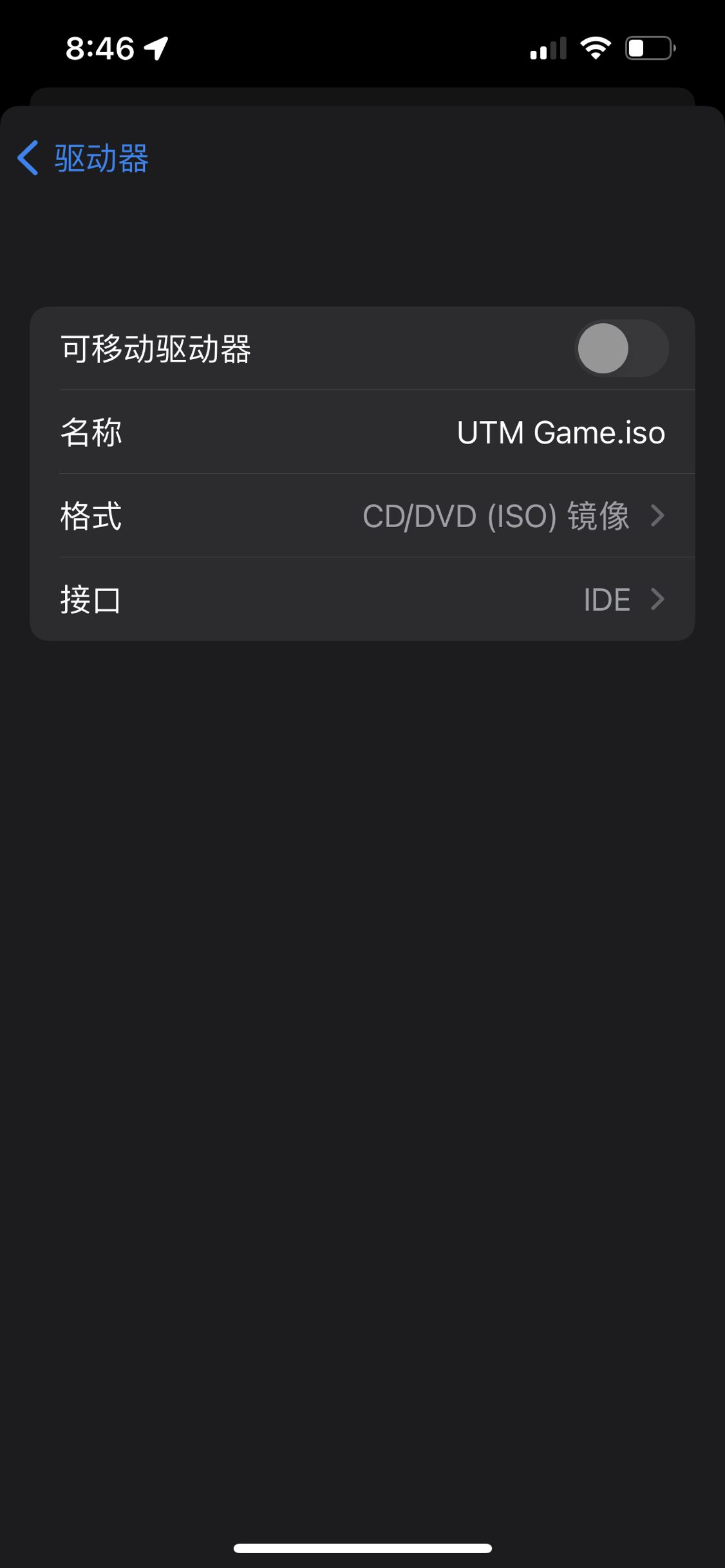Open the 接口 interface picker

click(362, 599)
